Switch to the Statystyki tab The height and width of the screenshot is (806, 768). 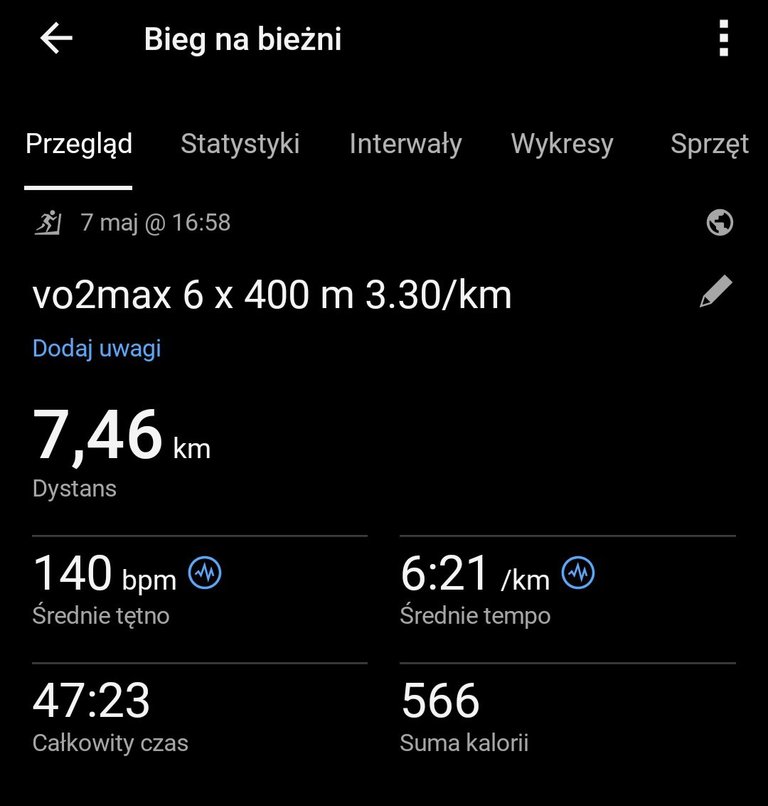click(240, 144)
